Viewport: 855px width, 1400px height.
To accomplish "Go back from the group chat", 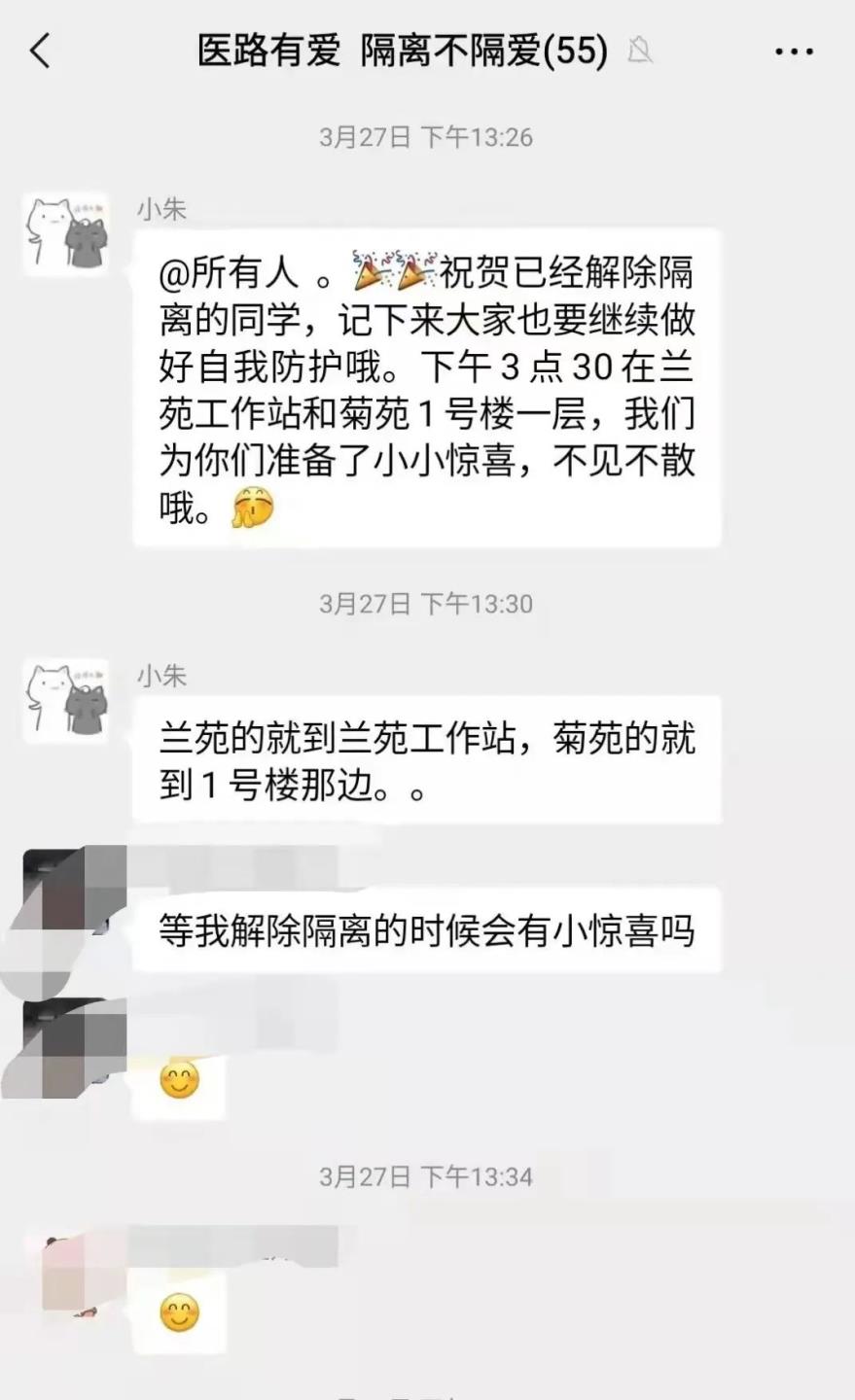I will click(x=41, y=51).
